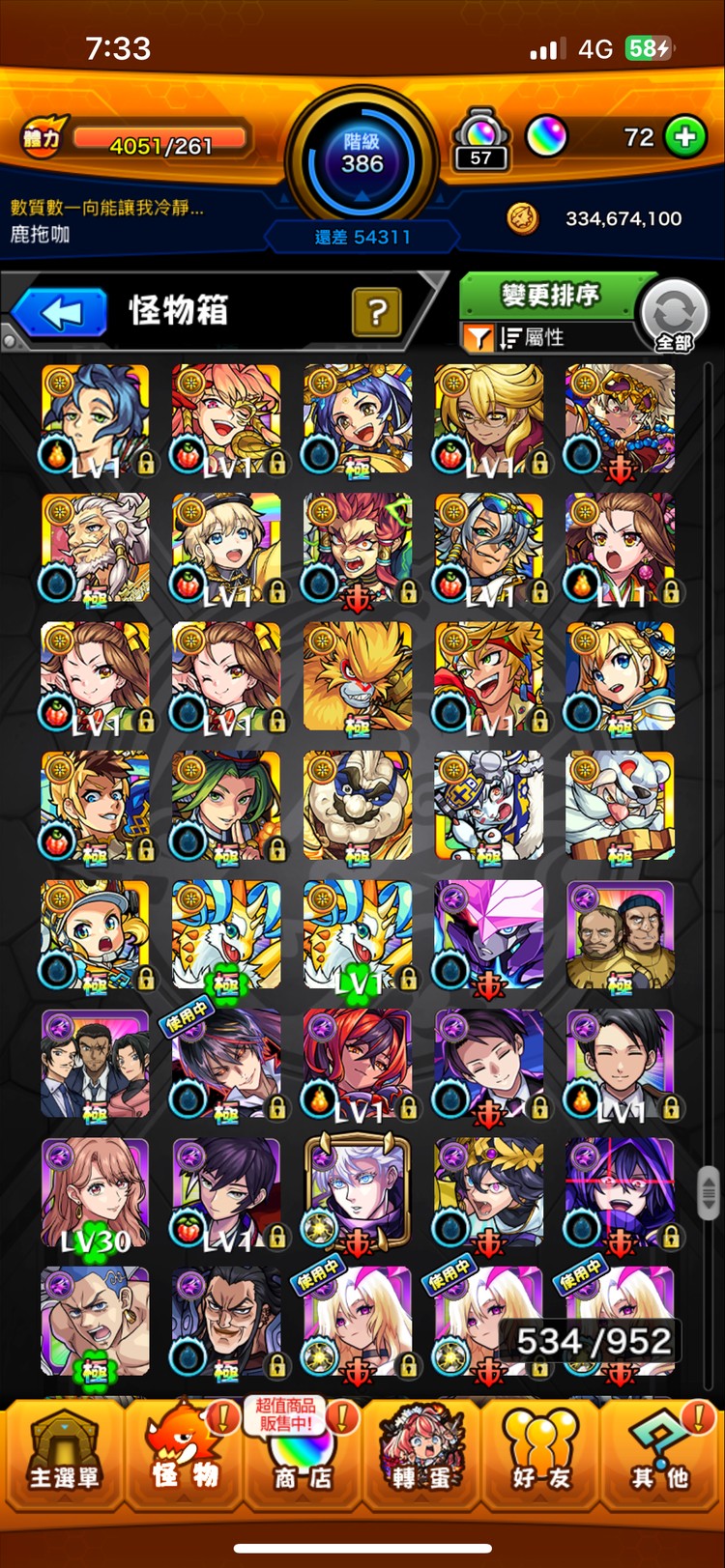The image size is (725, 1568).
Task: Open the 好友 friends tab
Action: click(x=541, y=1457)
